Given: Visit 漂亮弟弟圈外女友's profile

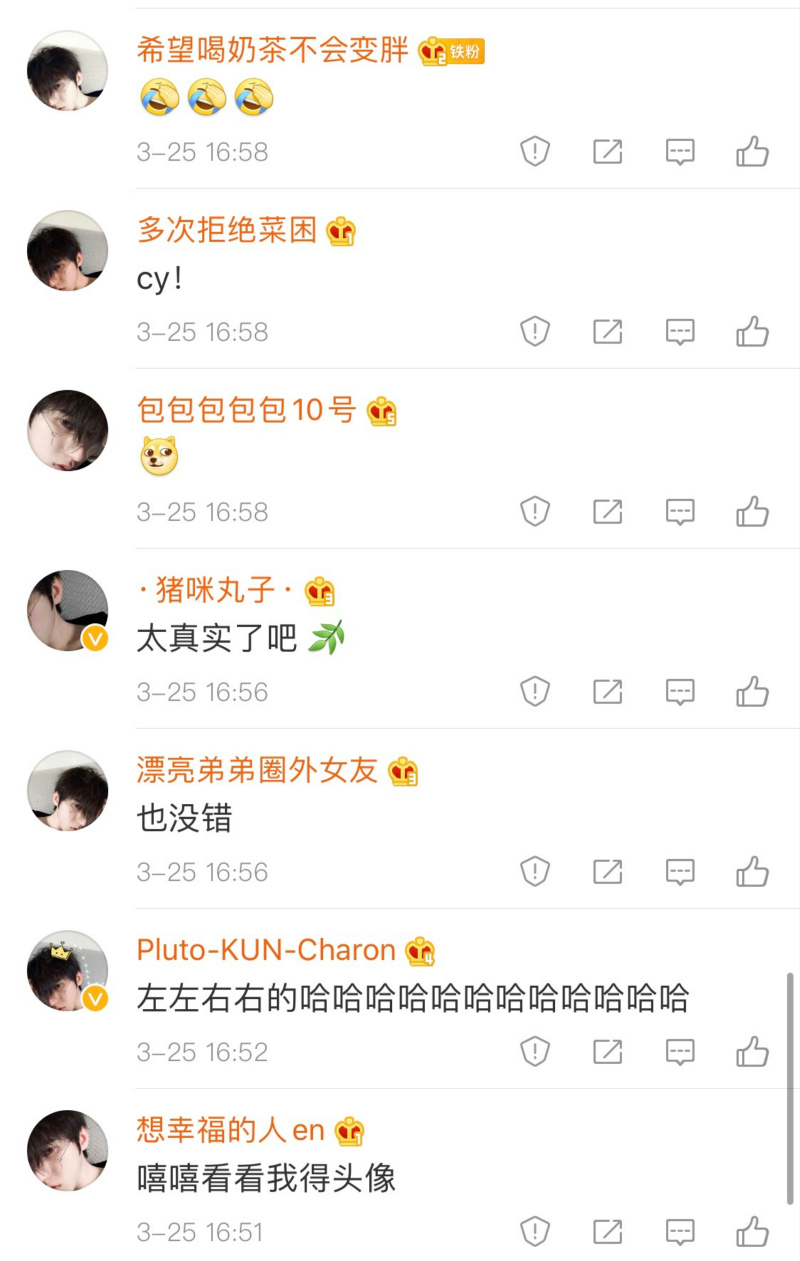Looking at the screenshot, I should pyautogui.click(x=67, y=790).
